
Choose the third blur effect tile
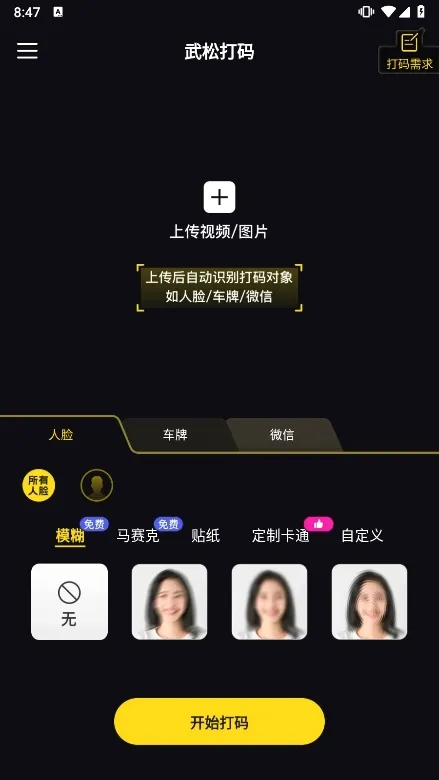269,602
